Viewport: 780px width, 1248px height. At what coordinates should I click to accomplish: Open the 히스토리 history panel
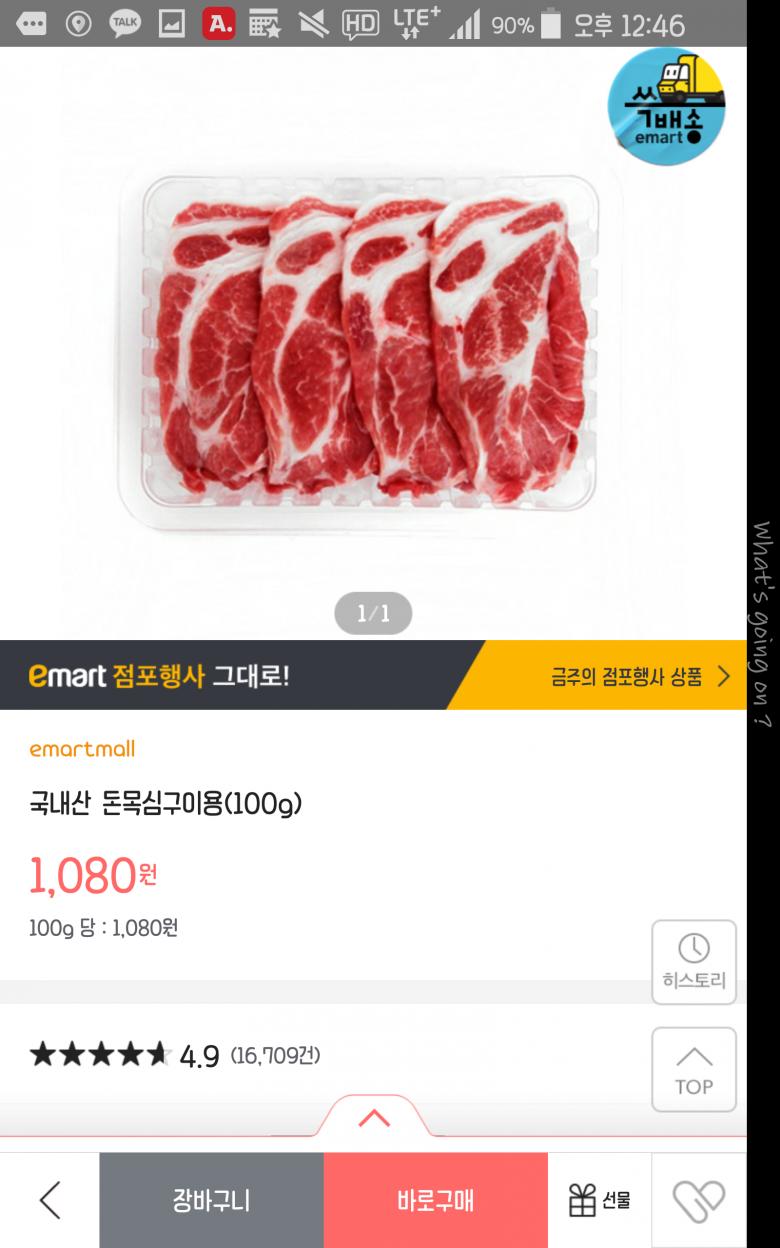[694, 962]
